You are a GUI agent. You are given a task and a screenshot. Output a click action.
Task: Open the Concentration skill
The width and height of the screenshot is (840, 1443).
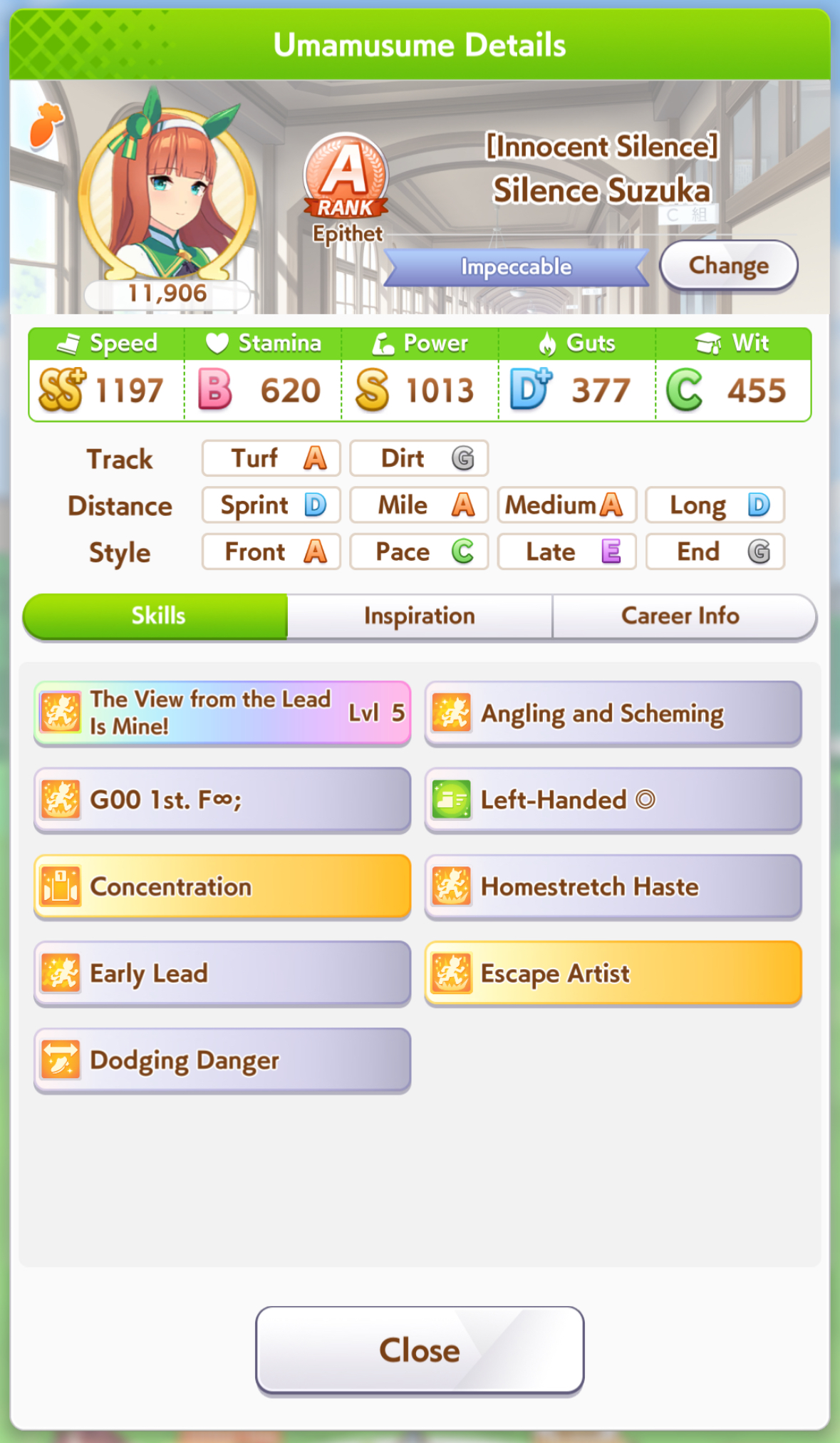click(222, 887)
